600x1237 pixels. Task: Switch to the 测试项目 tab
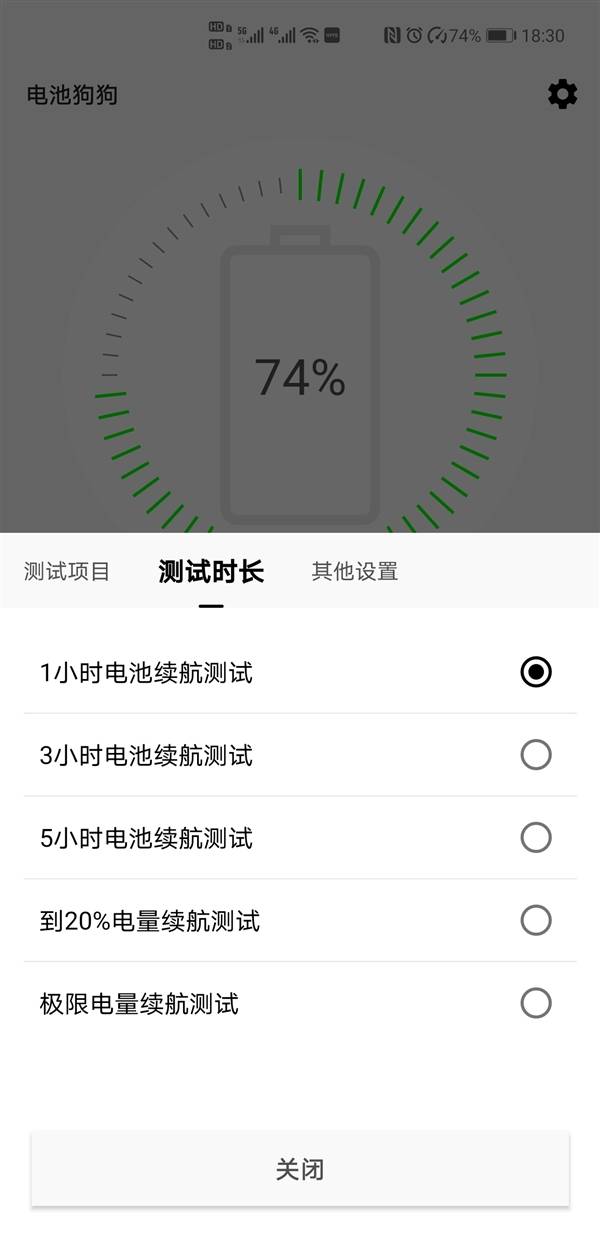coord(67,571)
